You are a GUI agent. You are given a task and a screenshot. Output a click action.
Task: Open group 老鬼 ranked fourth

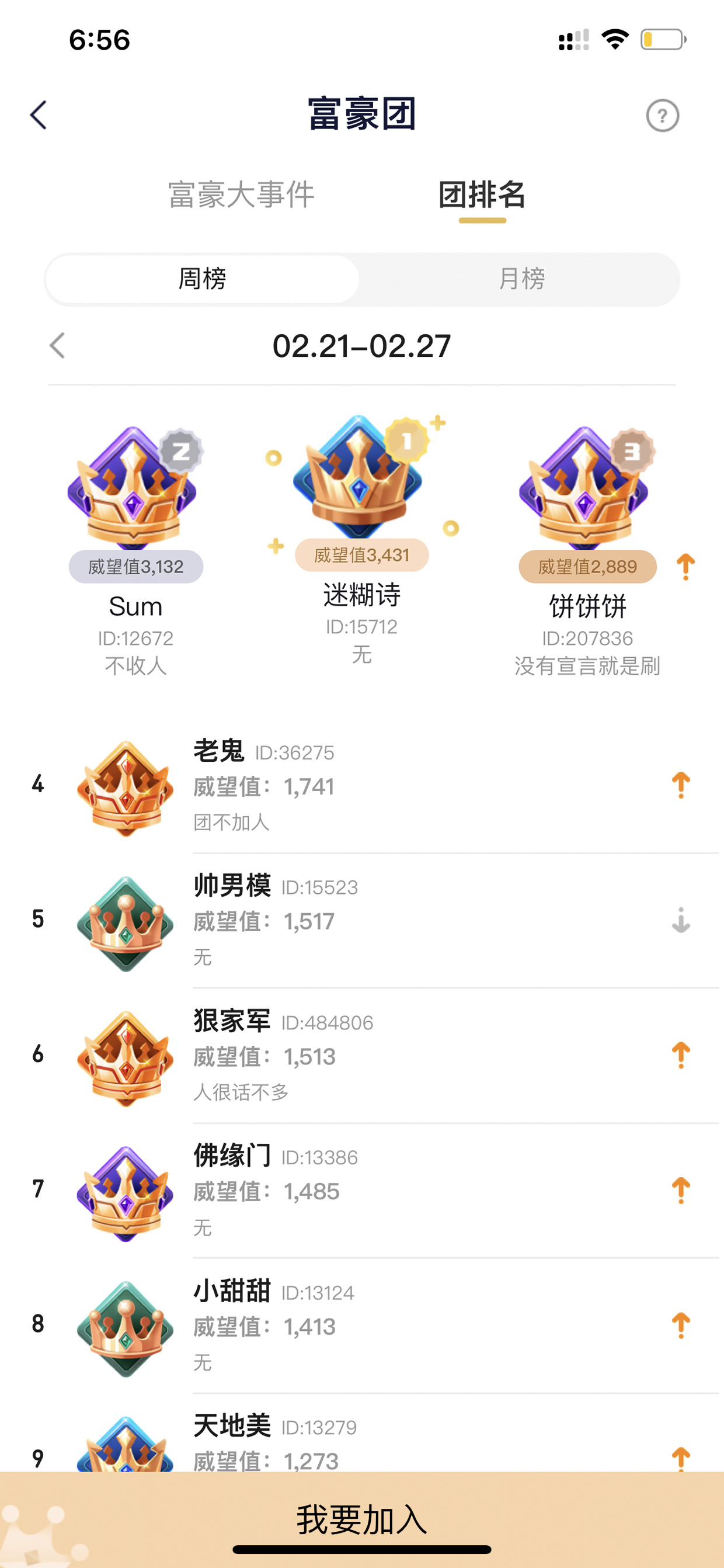point(362,786)
